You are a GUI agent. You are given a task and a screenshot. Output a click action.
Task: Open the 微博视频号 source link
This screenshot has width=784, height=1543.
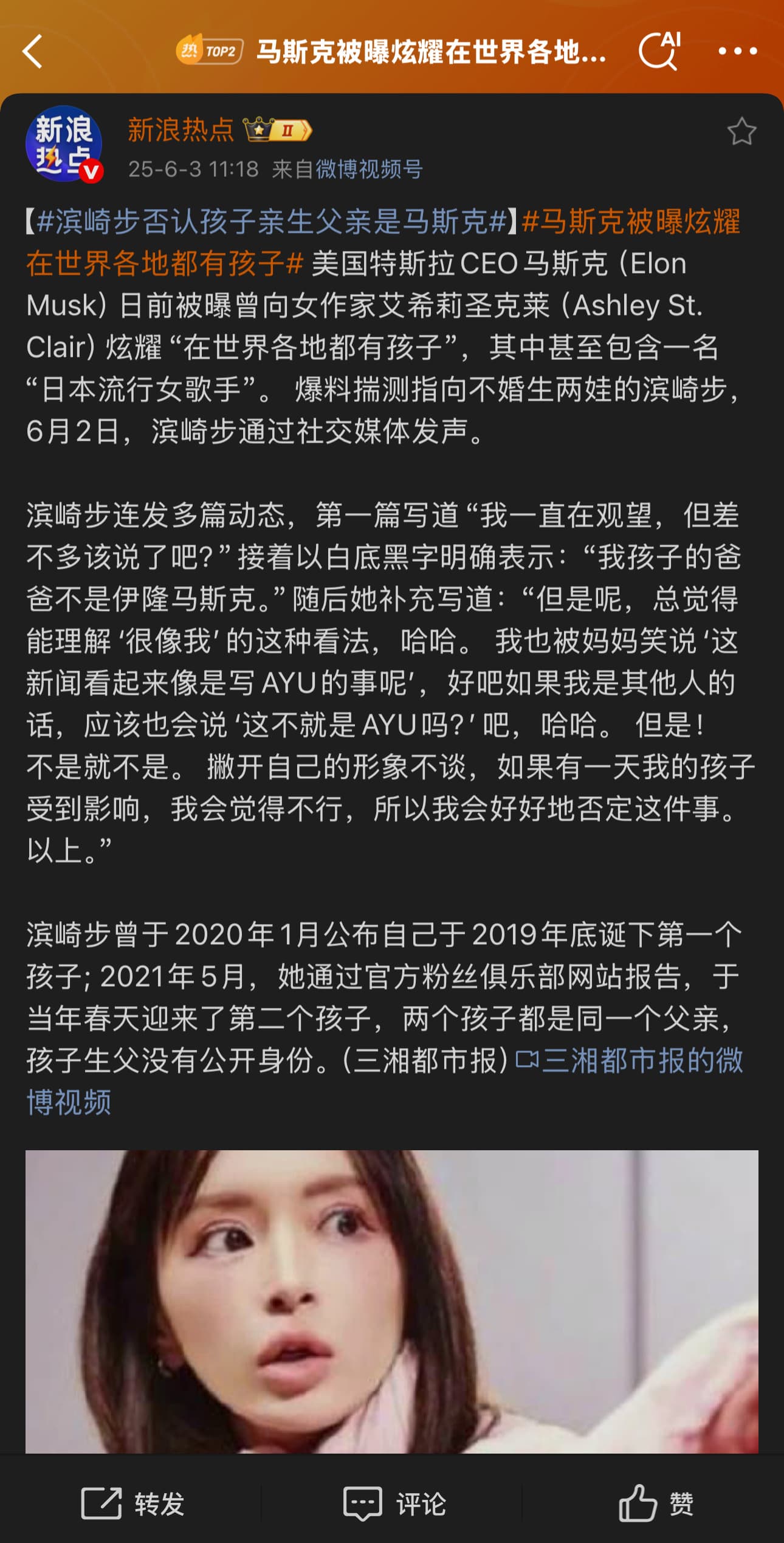pyautogui.click(x=369, y=169)
